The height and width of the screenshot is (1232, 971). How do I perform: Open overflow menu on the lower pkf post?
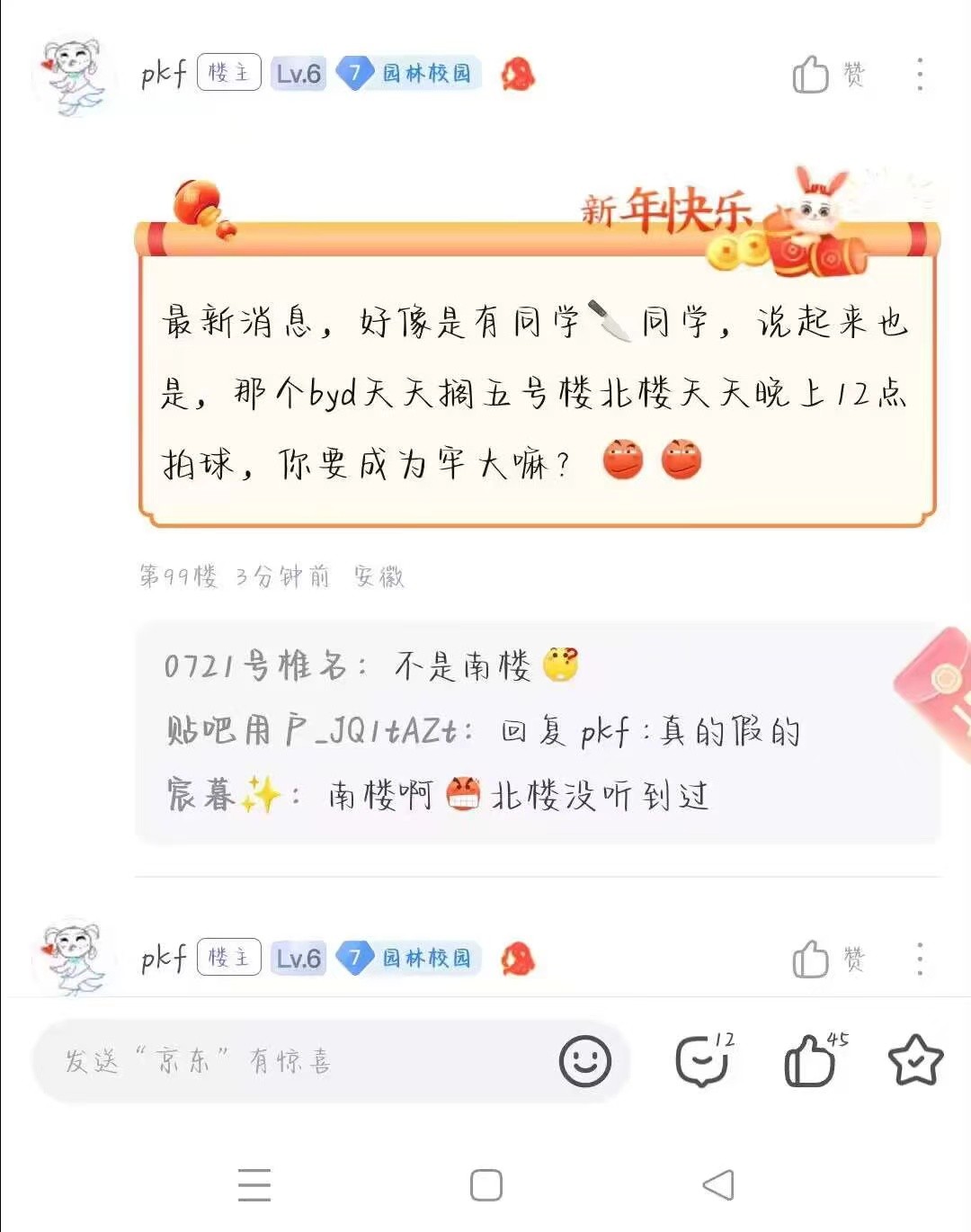[920, 959]
